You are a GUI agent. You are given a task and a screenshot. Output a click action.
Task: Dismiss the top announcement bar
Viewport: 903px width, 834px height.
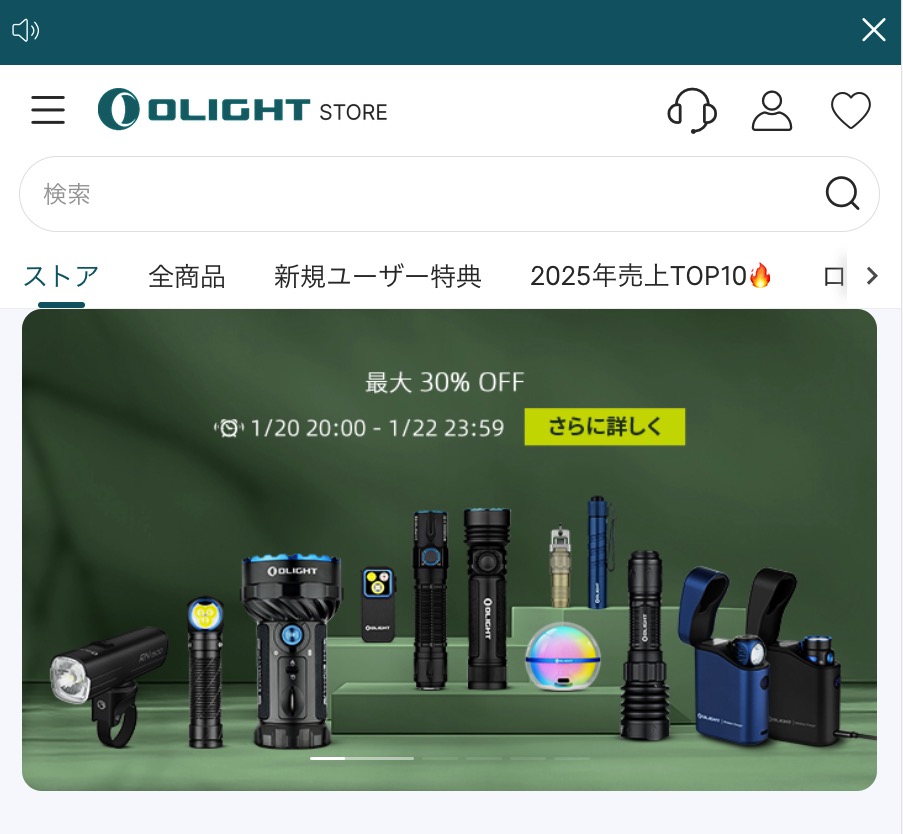(874, 30)
